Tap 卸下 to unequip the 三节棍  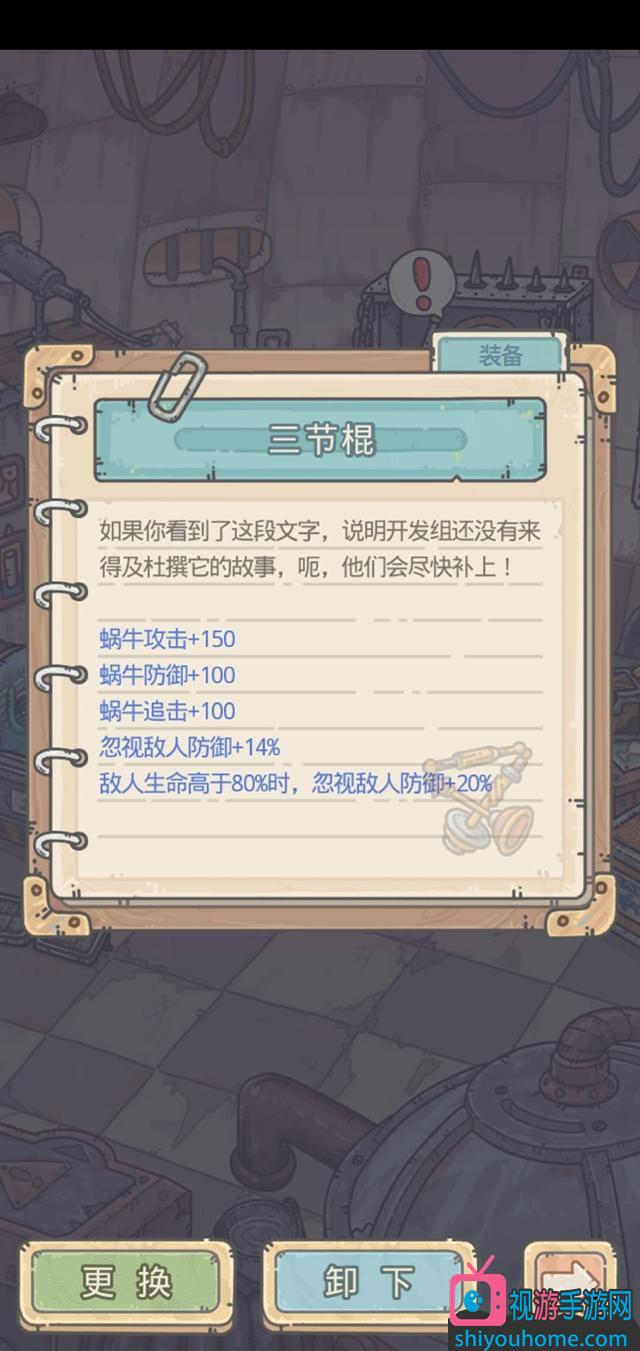click(x=368, y=1283)
